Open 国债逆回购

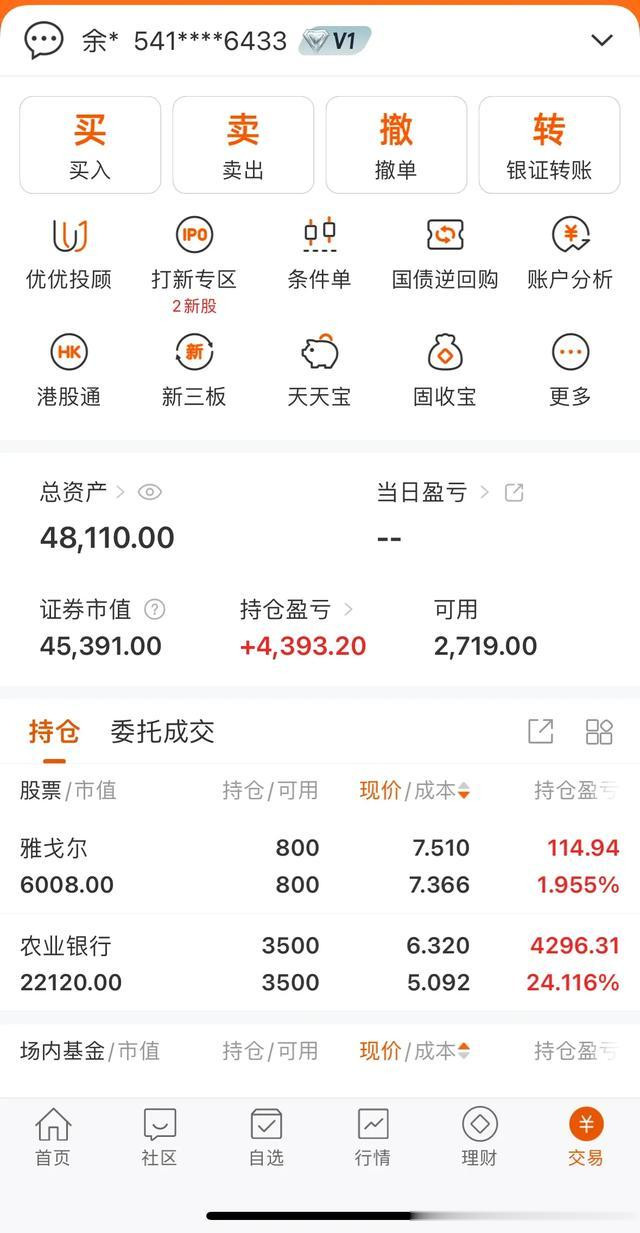(445, 252)
